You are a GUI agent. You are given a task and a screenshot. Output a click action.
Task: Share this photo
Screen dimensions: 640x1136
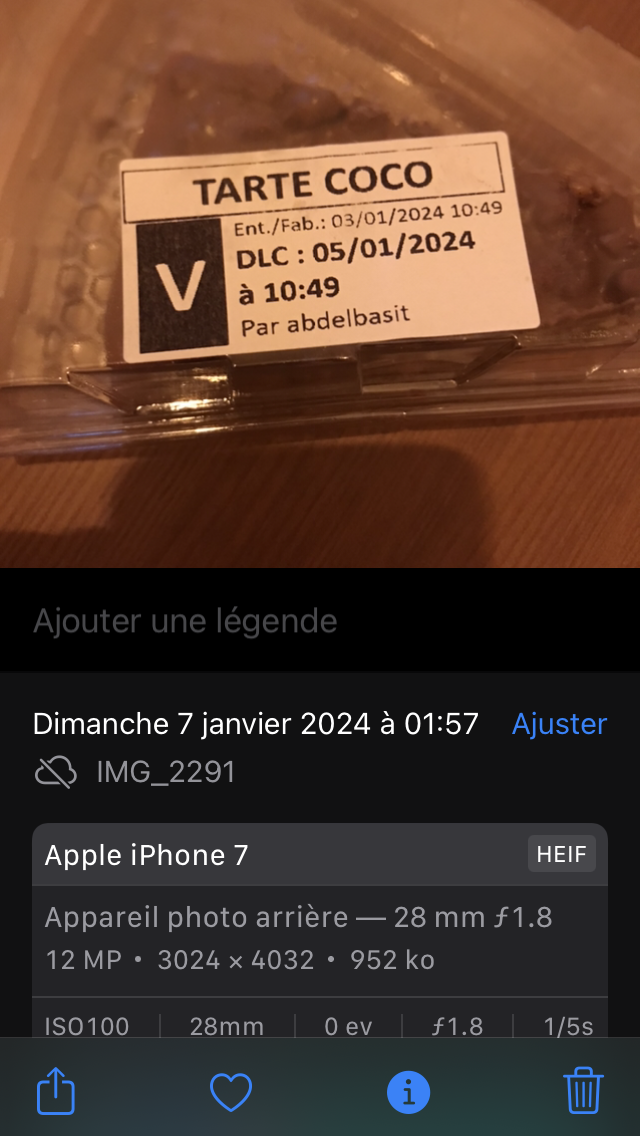point(56,1091)
